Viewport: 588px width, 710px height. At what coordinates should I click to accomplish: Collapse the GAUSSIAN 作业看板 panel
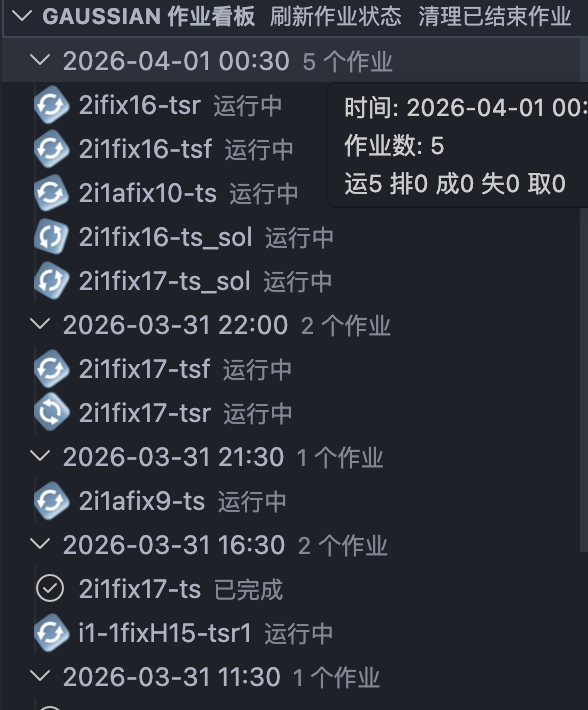pyautogui.click(x=22, y=16)
